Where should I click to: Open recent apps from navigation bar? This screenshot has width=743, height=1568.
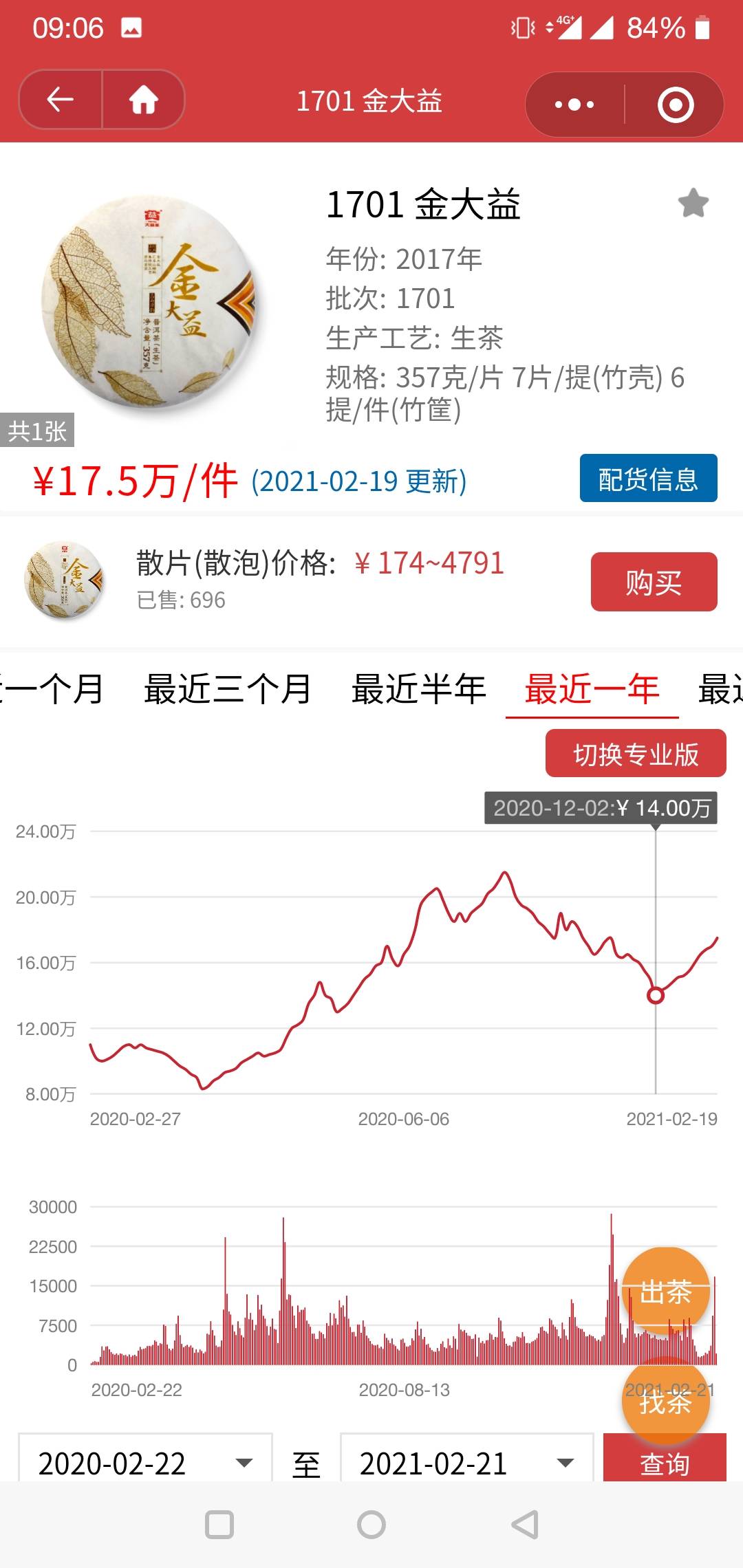point(219,1525)
